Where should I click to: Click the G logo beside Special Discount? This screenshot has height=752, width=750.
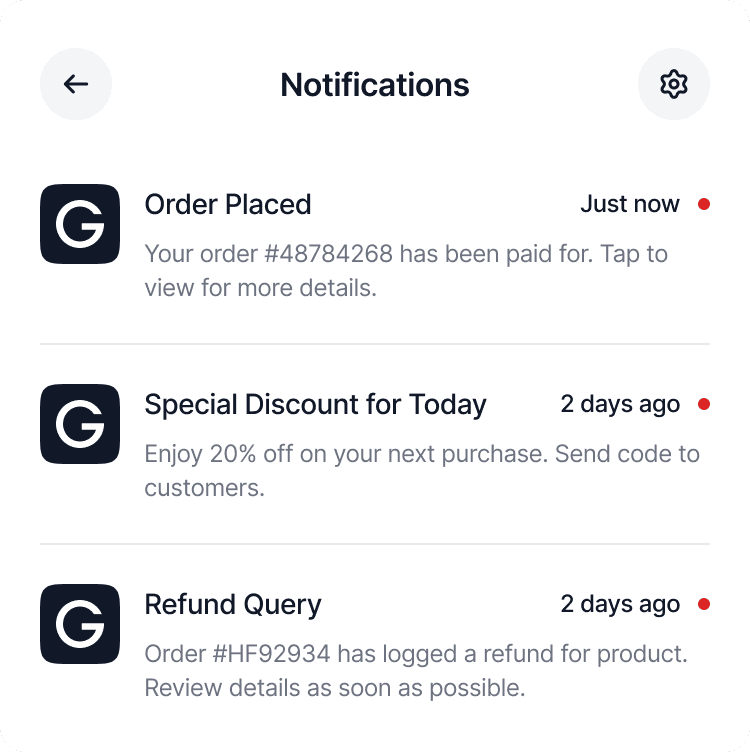coord(79,424)
